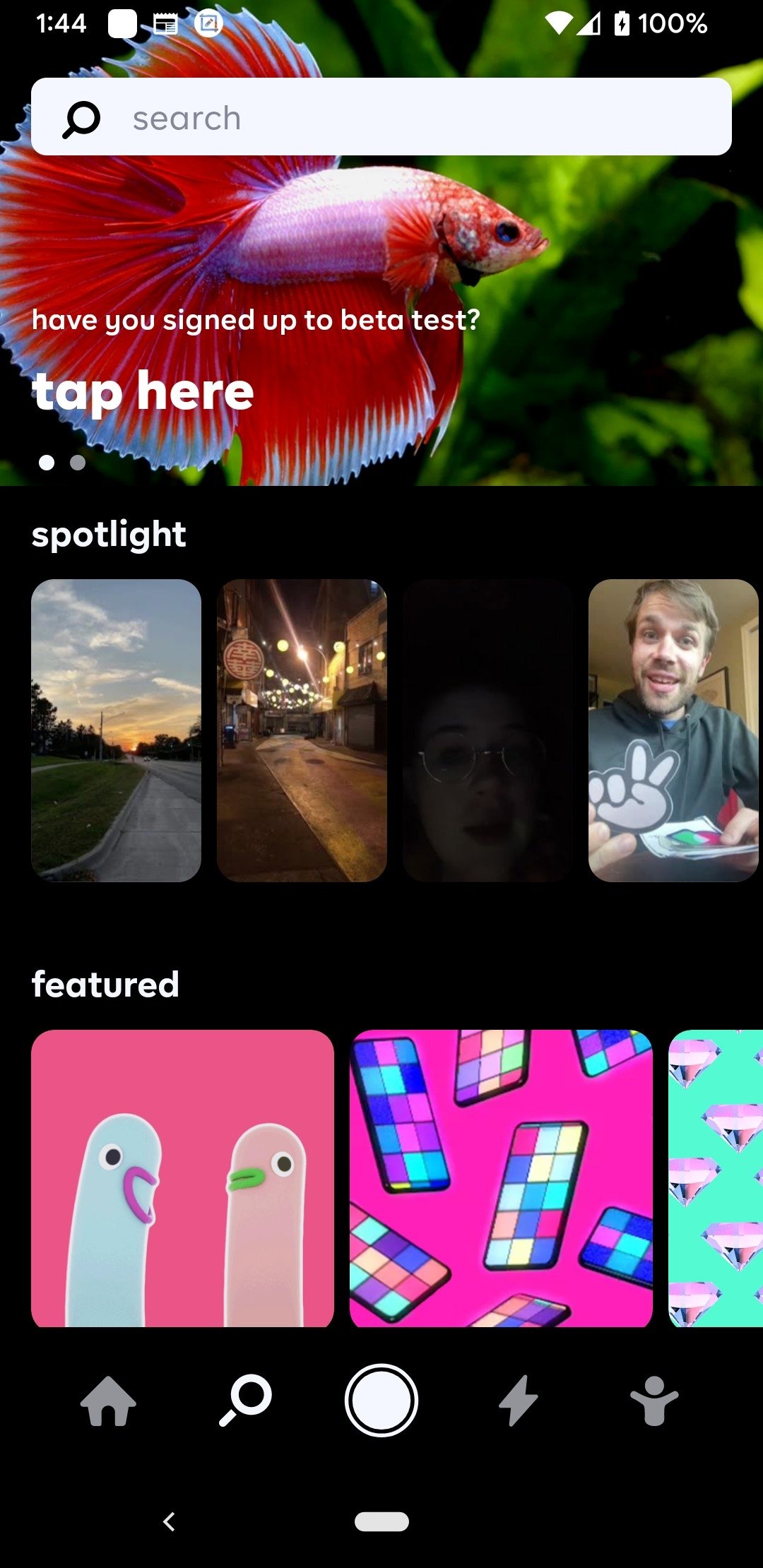
Task: Open the sunset road spotlight video
Action: click(x=116, y=730)
